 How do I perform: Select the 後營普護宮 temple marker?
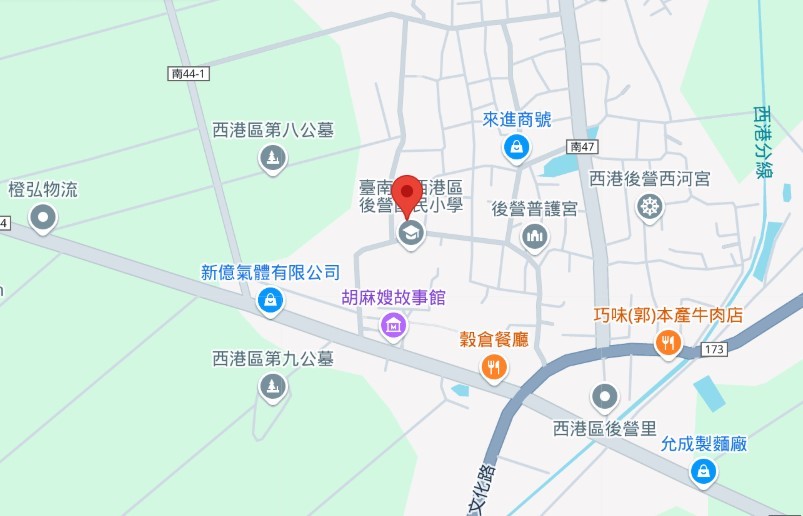[x=535, y=236]
